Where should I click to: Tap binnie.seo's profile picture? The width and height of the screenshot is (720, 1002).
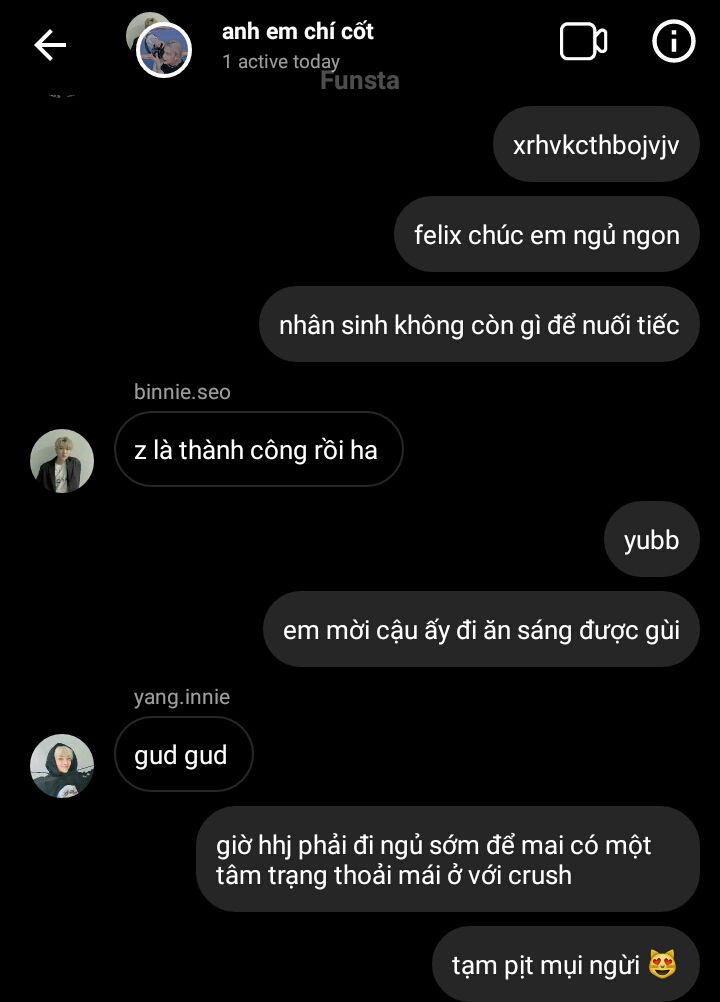[62, 461]
